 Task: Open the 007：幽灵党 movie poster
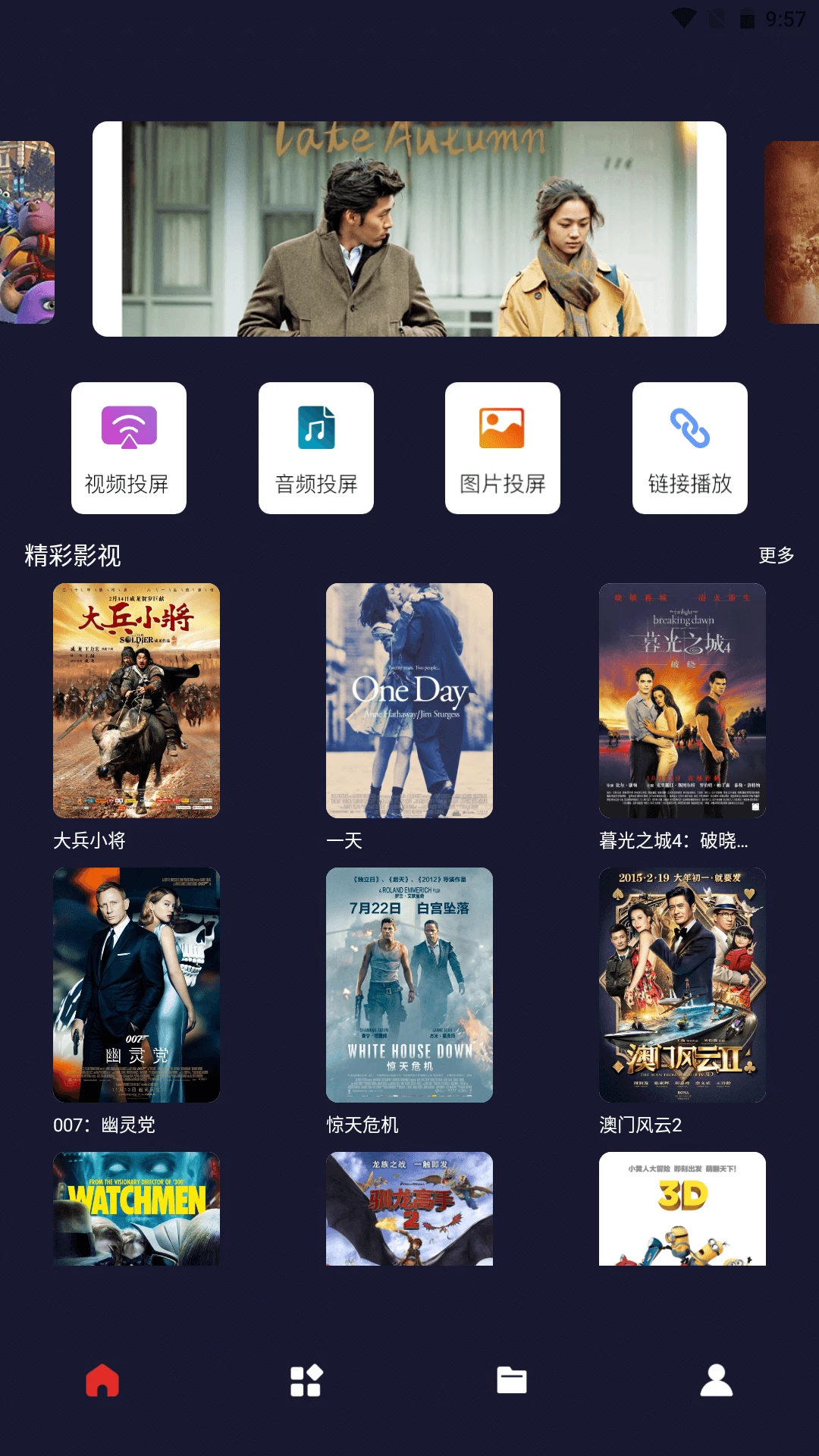136,986
